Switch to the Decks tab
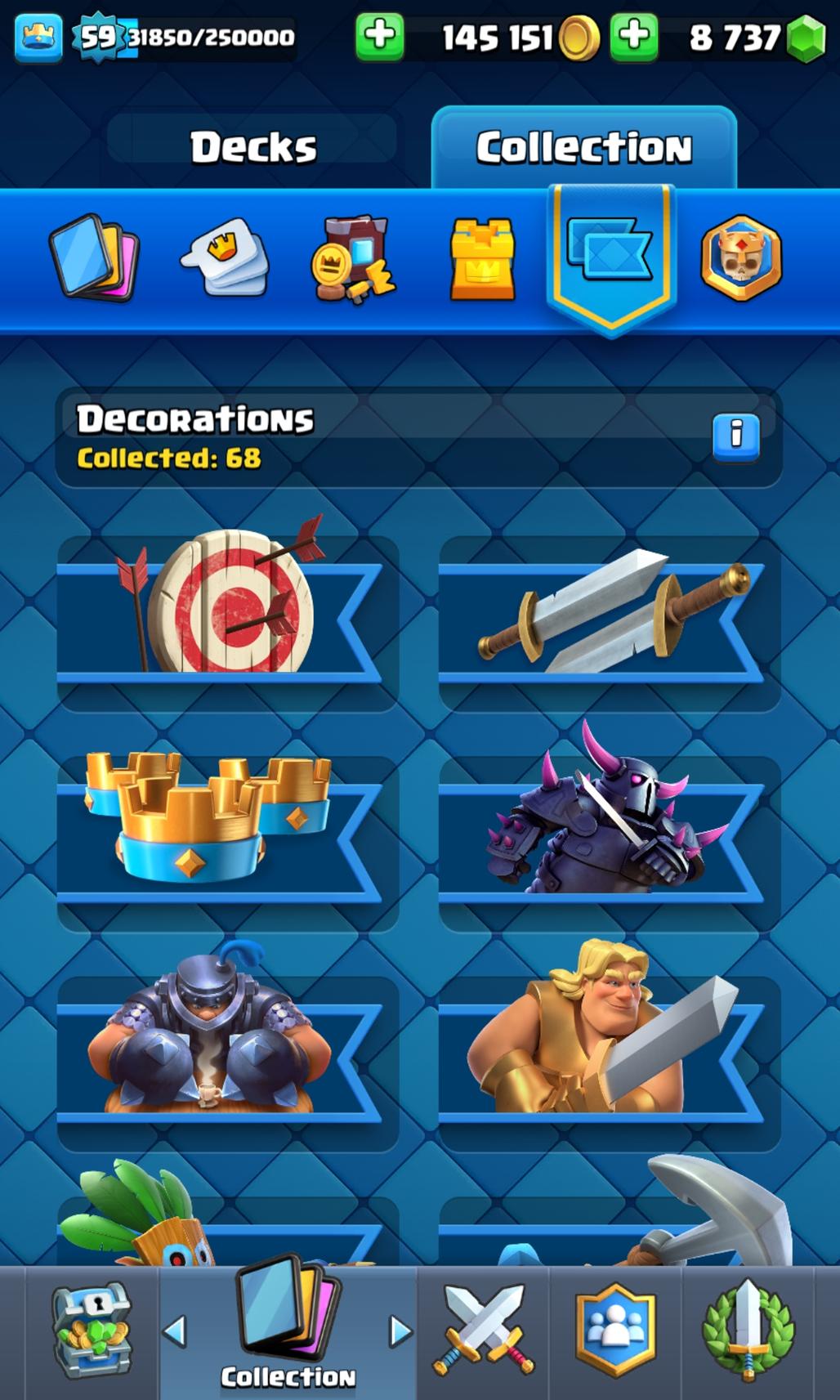This screenshot has width=840, height=1400. point(252,147)
